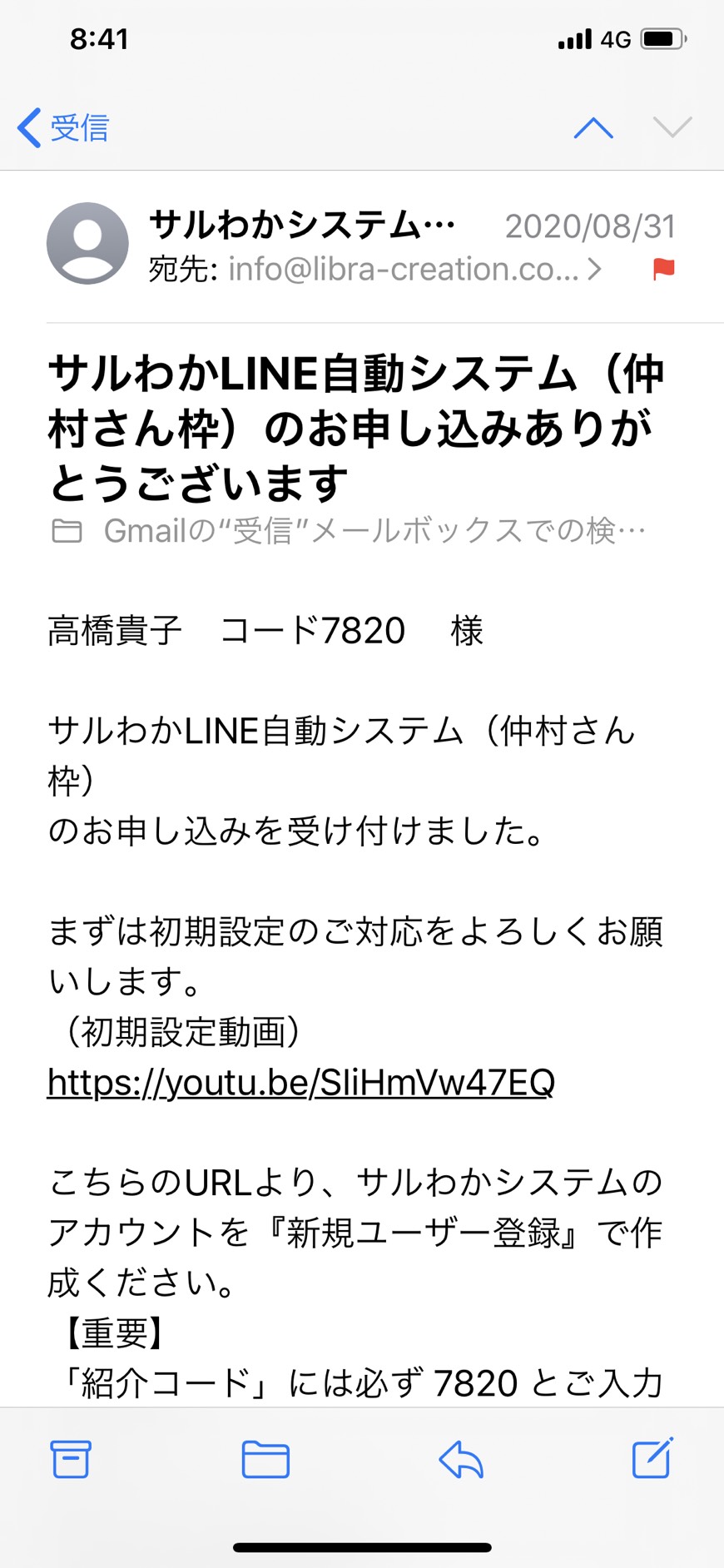
Task: Go back to the 受信 inbox
Action: tap(63, 128)
